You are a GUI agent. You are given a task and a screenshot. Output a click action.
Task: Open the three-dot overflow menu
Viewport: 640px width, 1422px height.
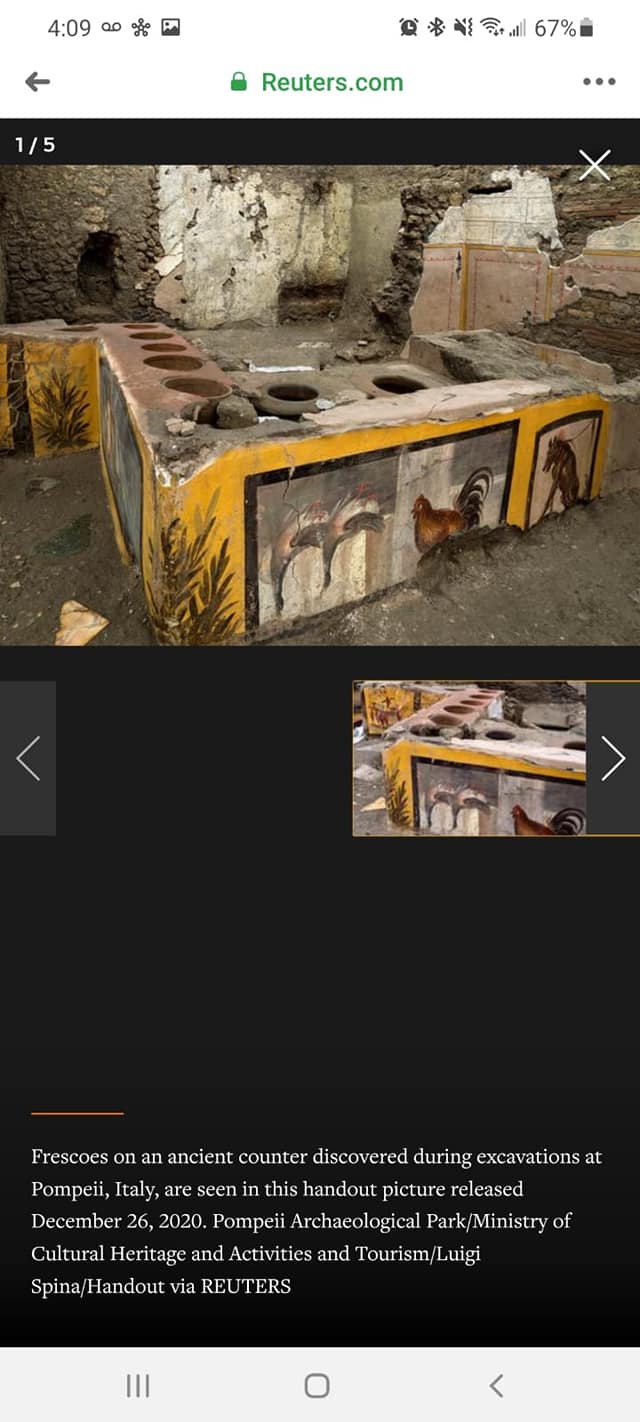click(x=599, y=82)
